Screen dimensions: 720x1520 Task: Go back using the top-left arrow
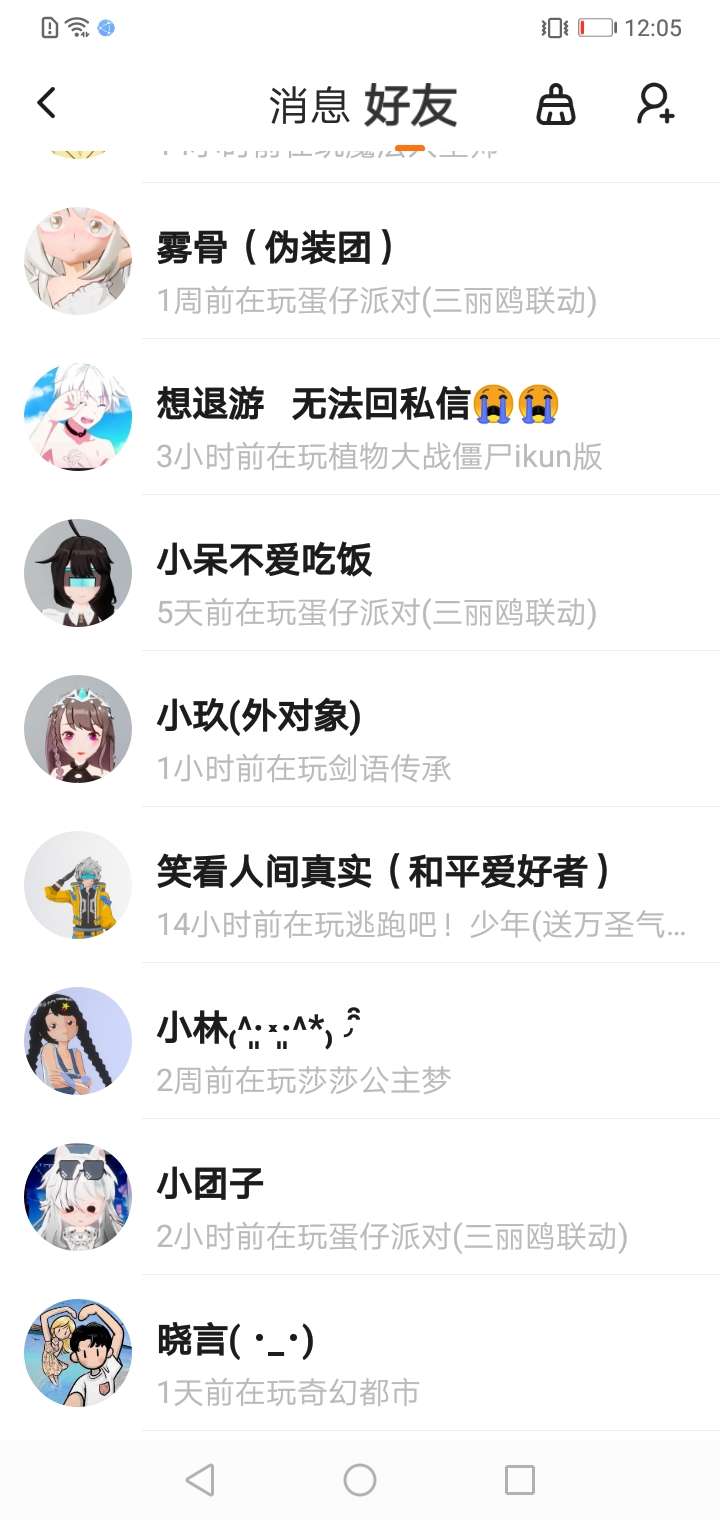[x=46, y=103]
